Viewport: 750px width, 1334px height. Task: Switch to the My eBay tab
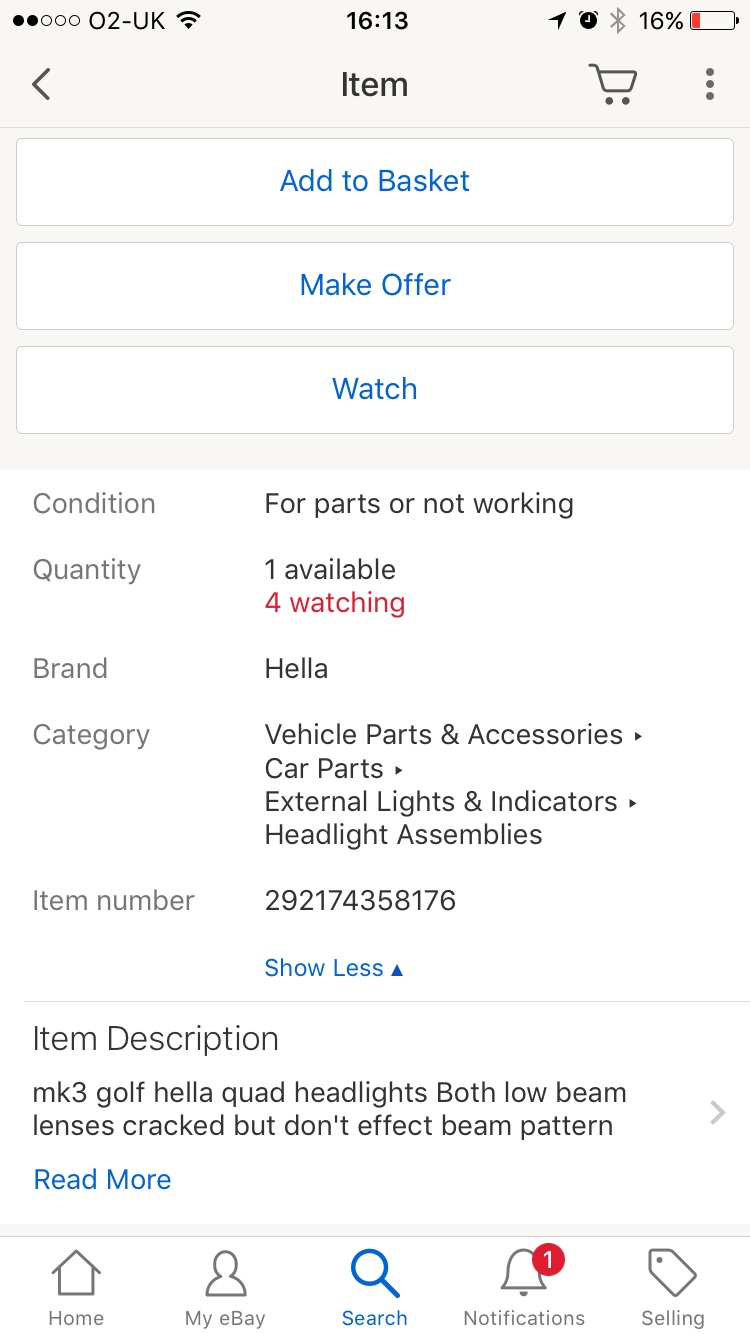(225, 1287)
